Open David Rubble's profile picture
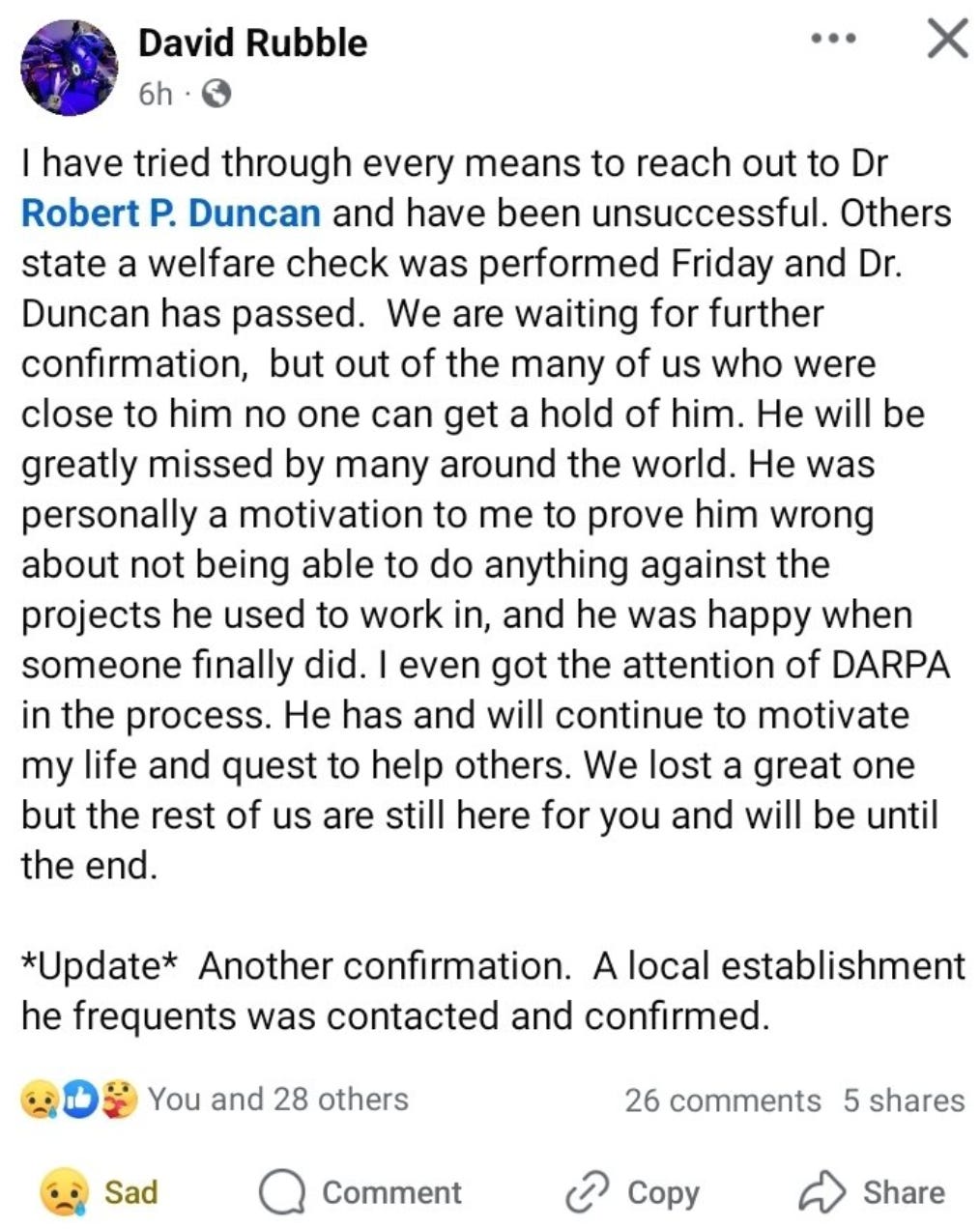980x1229 pixels. (x=69, y=68)
